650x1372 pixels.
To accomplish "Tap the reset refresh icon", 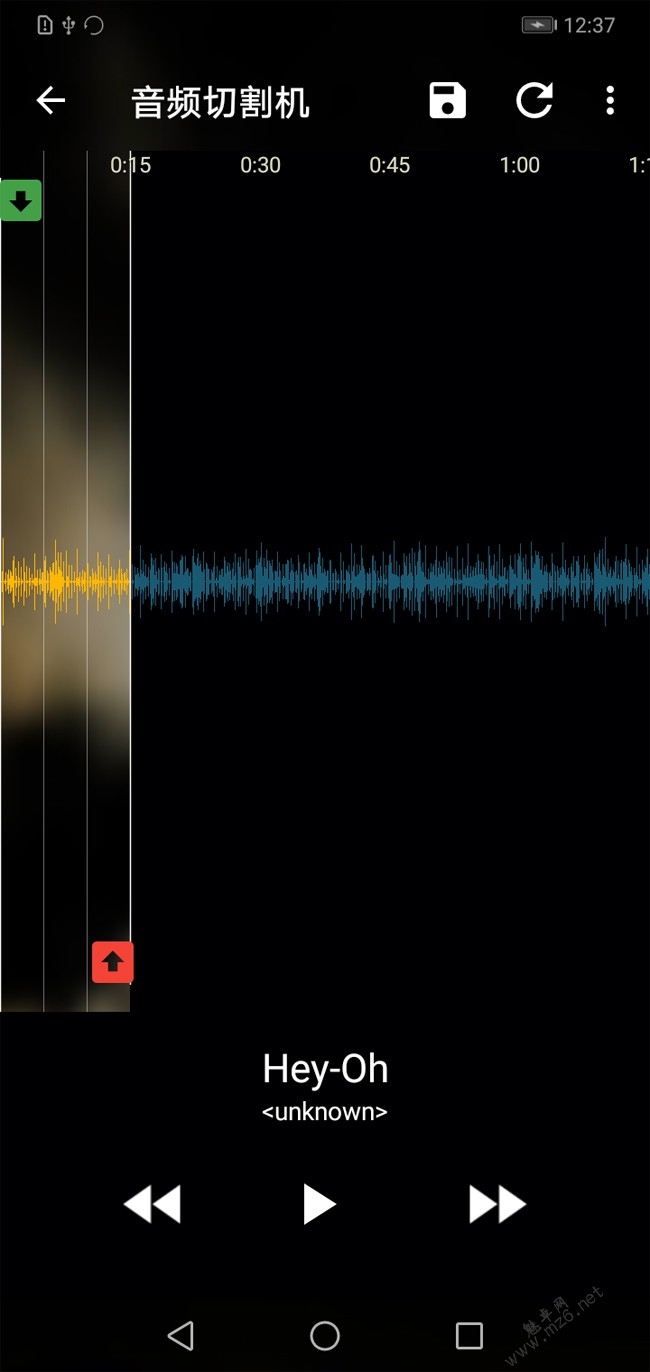I will pyautogui.click(x=534, y=101).
